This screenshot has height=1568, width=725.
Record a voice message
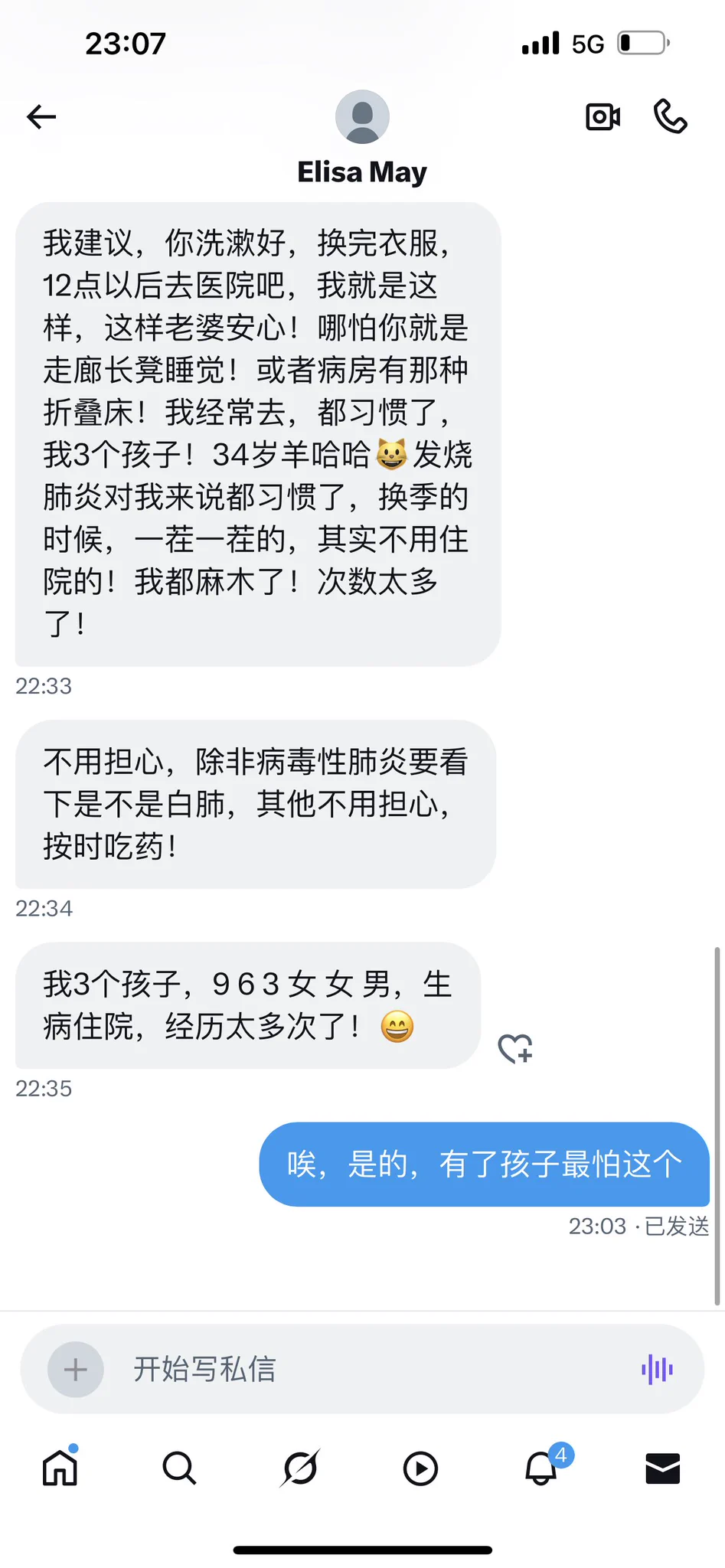point(657,1369)
